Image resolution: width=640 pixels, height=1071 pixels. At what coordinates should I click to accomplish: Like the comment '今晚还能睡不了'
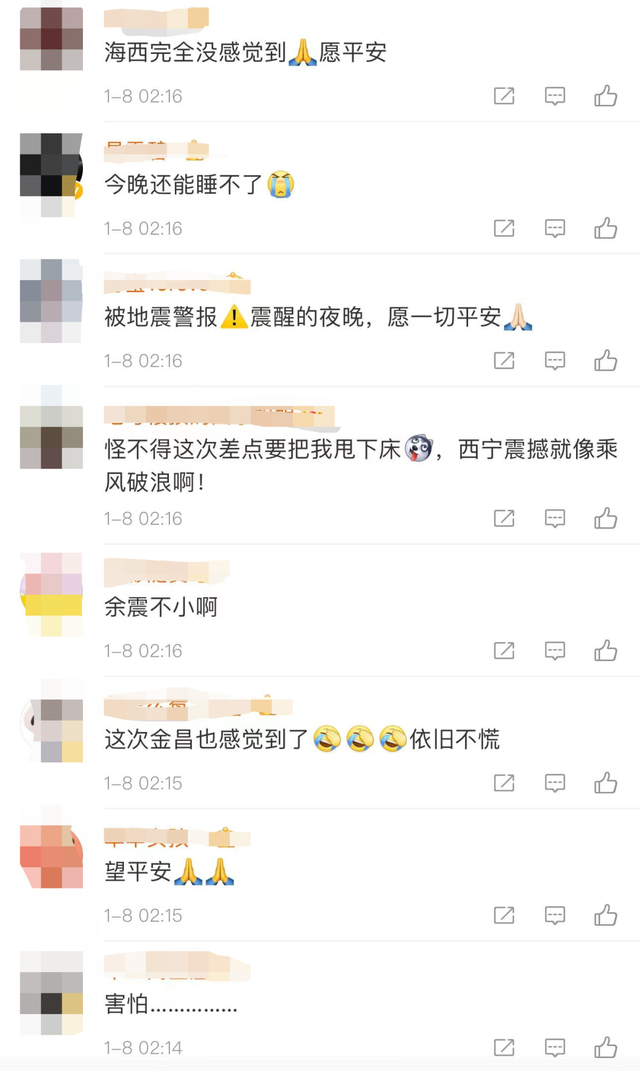(x=605, y=228)
